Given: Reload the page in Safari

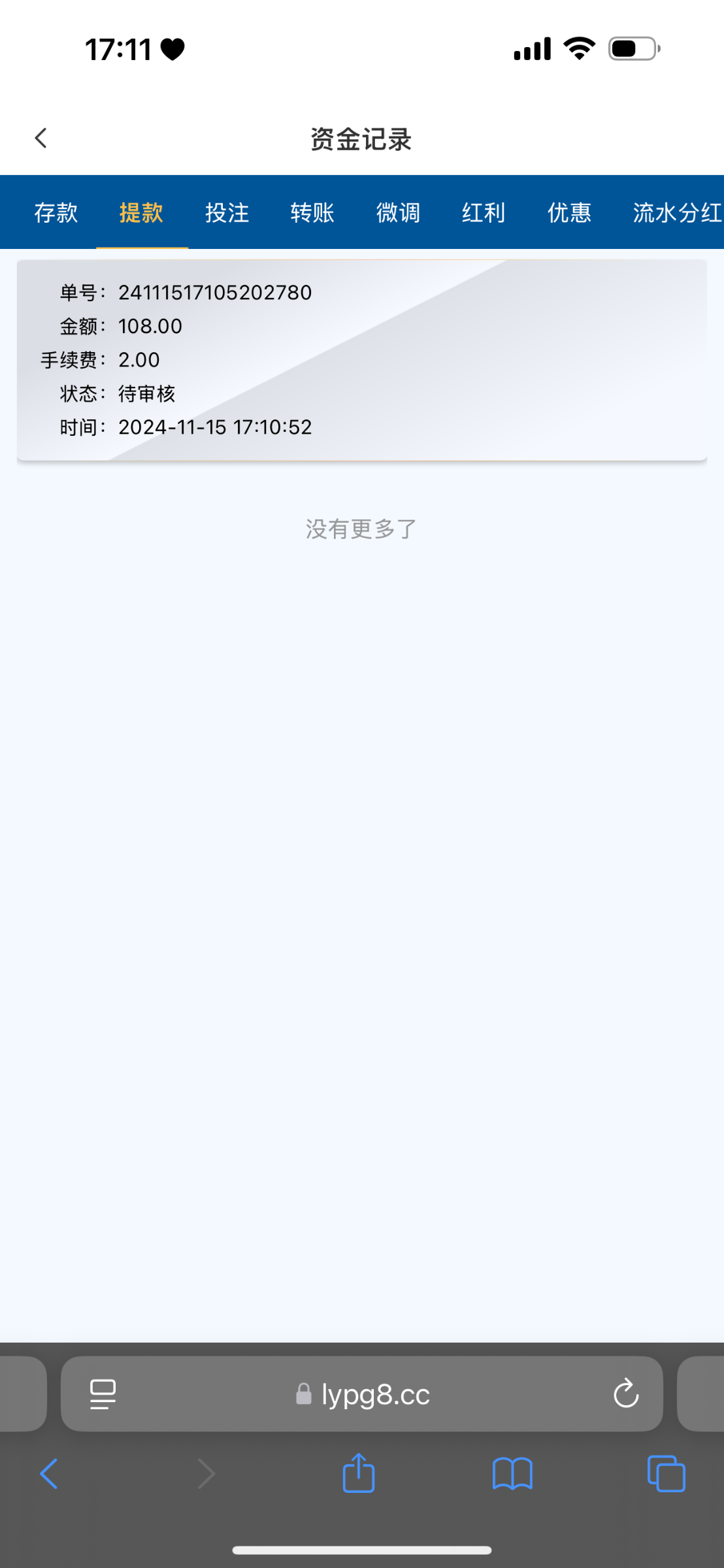Looking at the screenshot, I should [626, 1394].
